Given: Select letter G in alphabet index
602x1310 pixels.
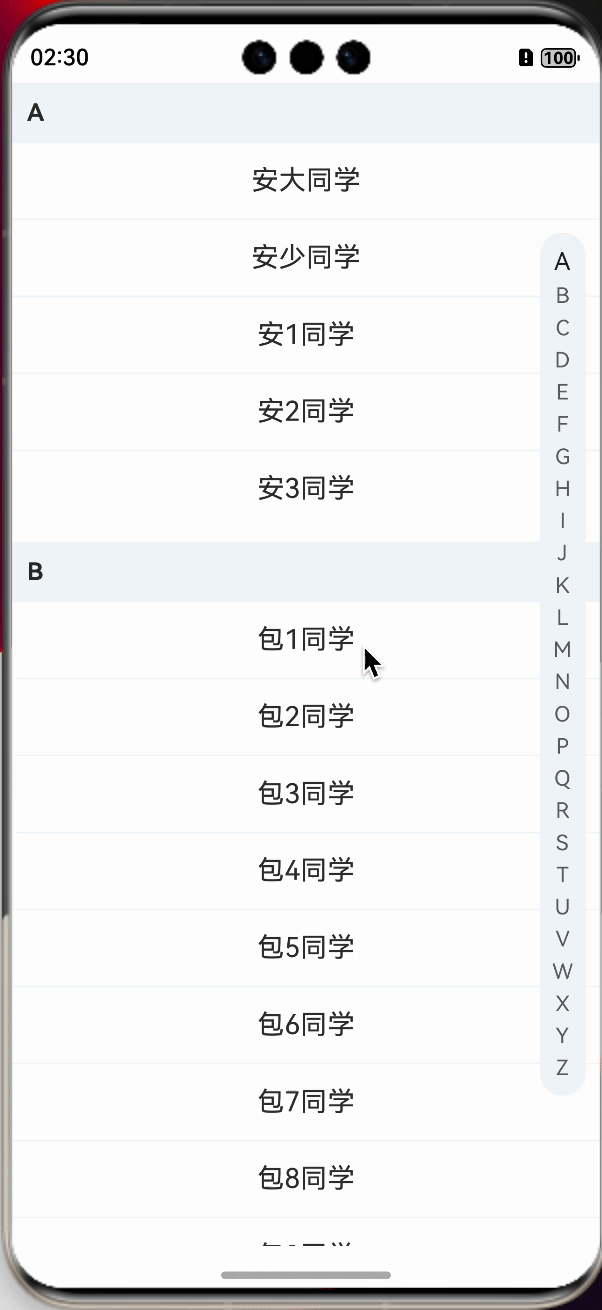Looking at the screenshot, I should click(562, 456).
